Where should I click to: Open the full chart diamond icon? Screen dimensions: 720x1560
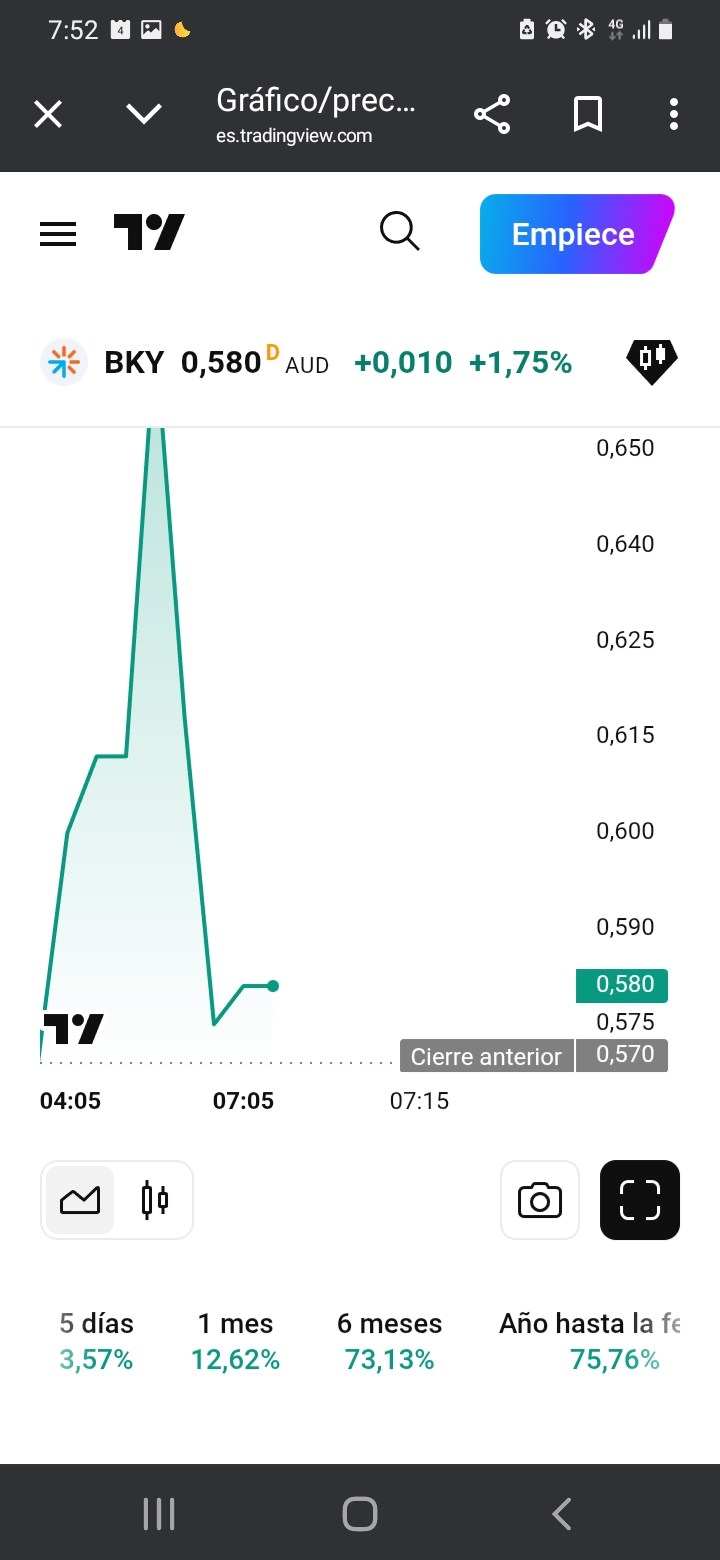(x=652, y=361)
